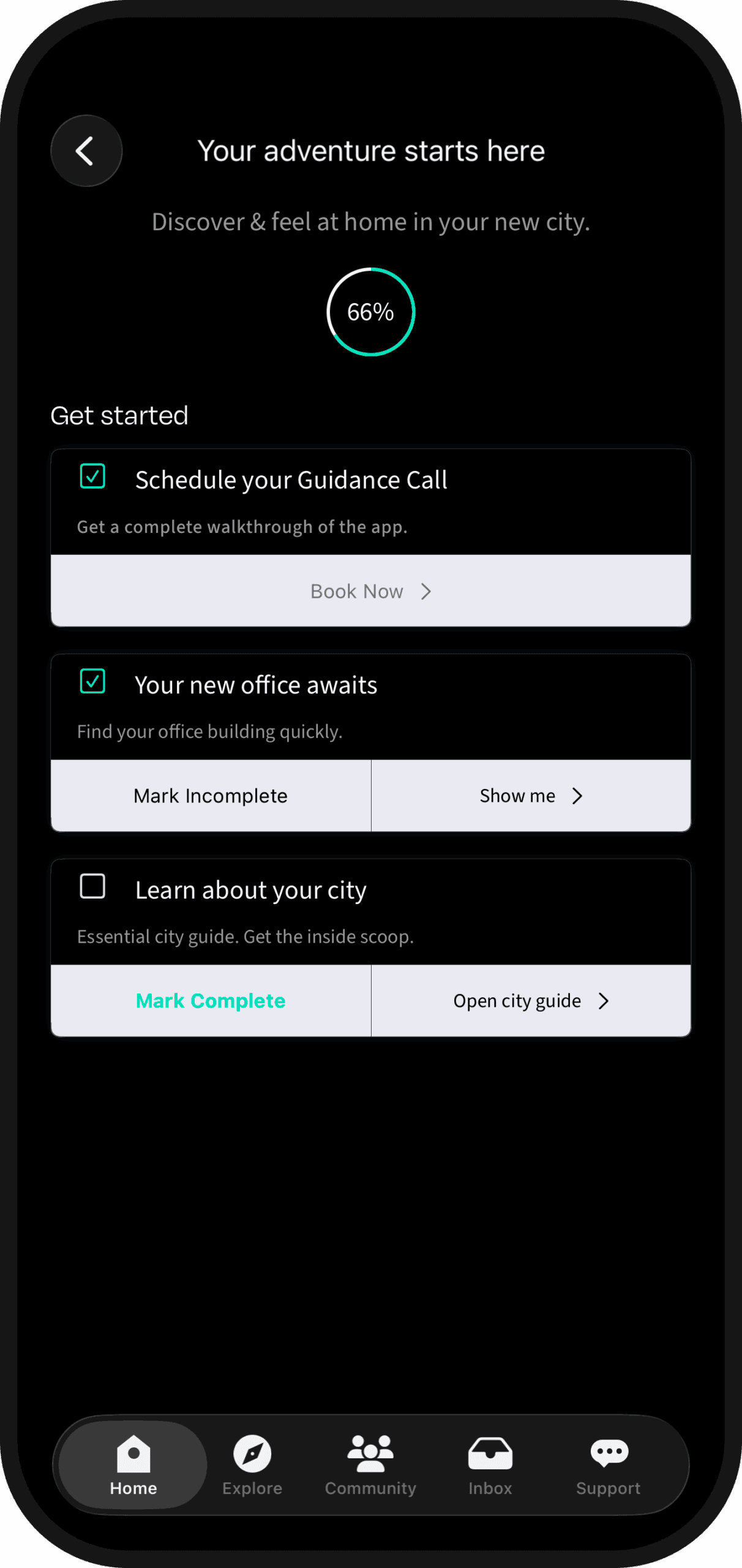
Task: Open Support via the chat bubble icon
Action: click(x=608, y=1452)
